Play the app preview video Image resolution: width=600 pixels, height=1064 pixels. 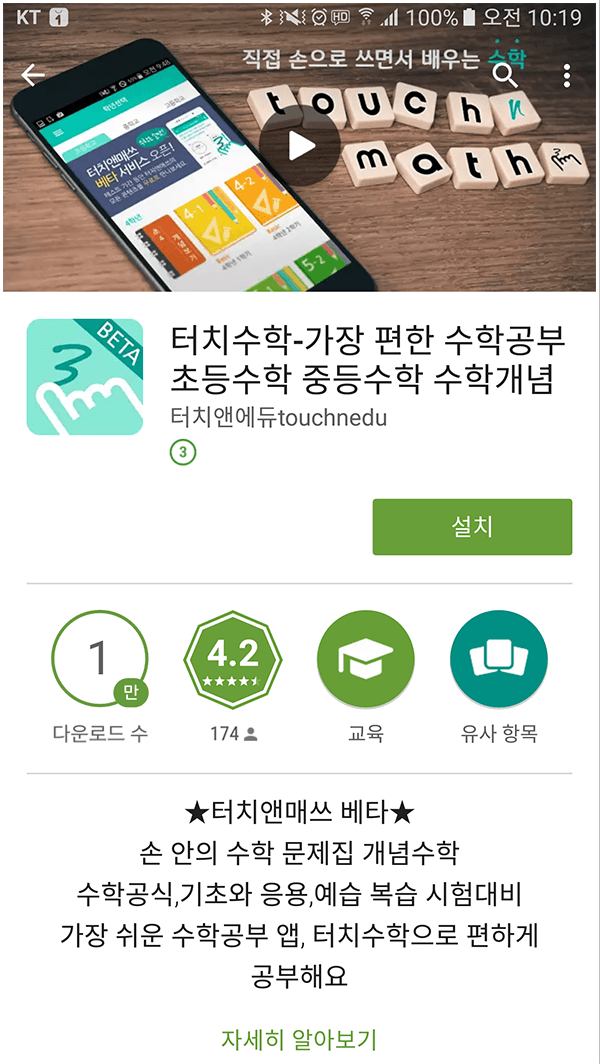pyautogui.click(x=300, y=147)
